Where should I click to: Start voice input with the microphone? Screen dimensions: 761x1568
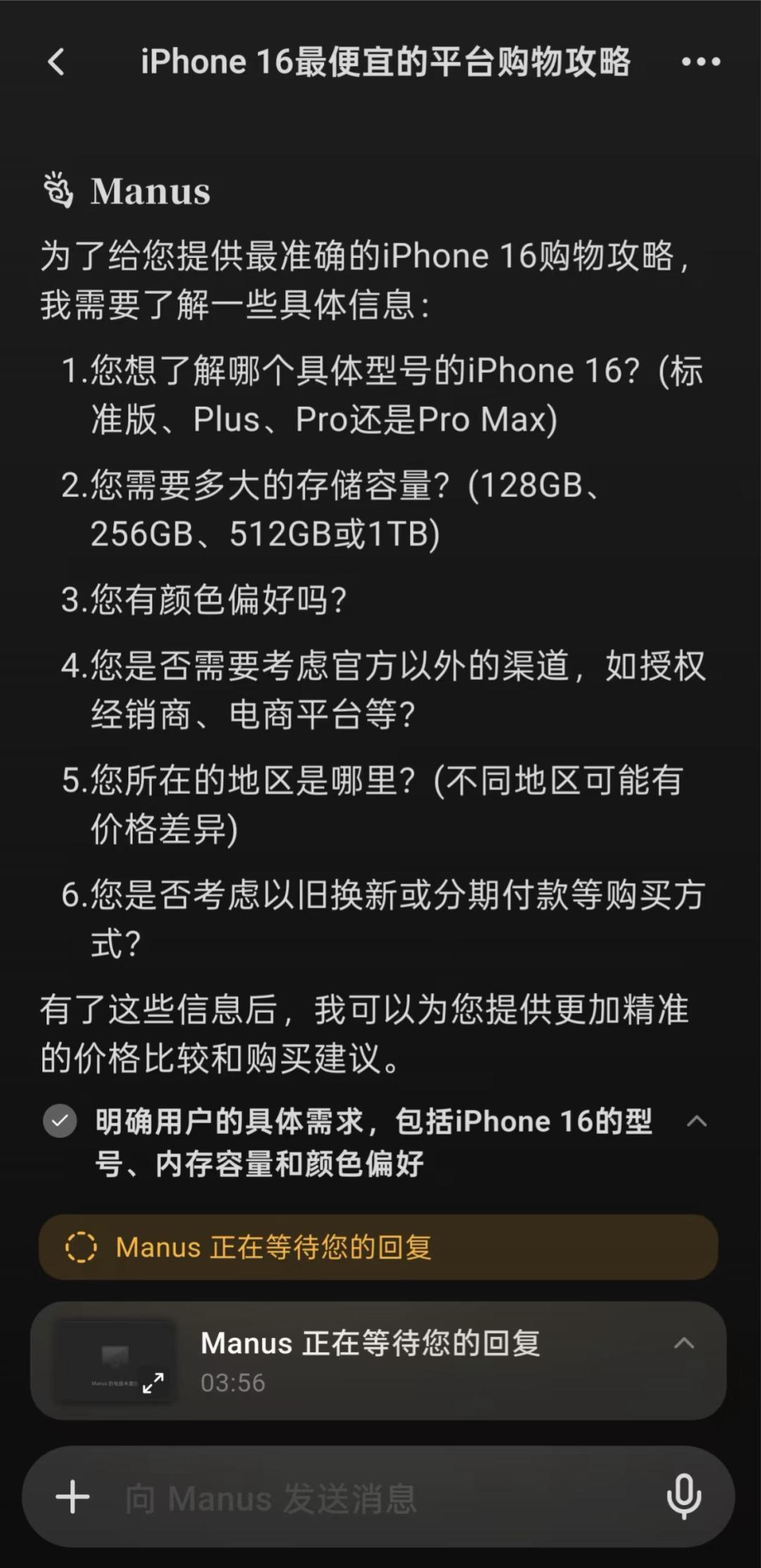point(683,1496)
